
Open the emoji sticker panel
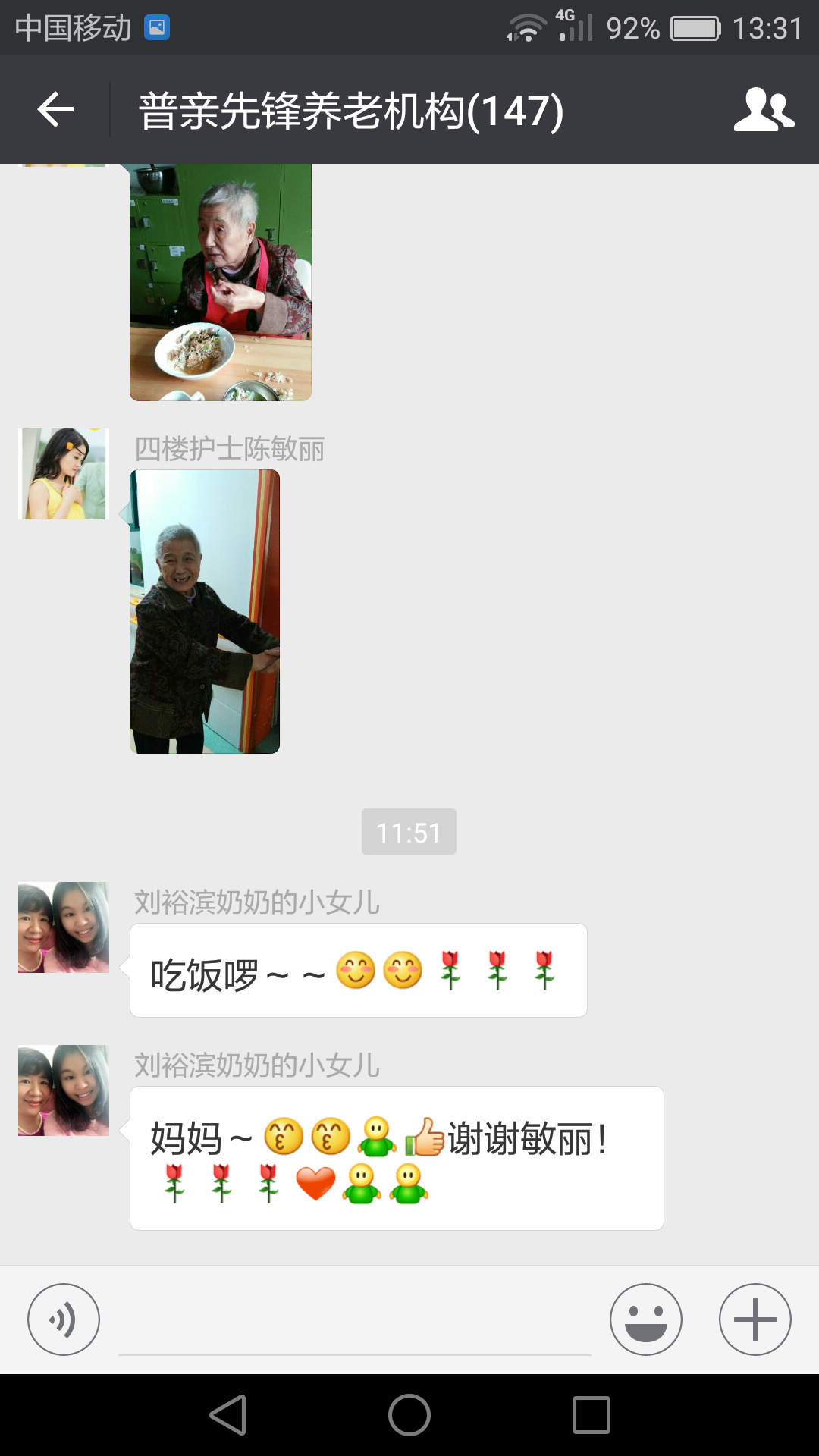tap(645, 1319)
